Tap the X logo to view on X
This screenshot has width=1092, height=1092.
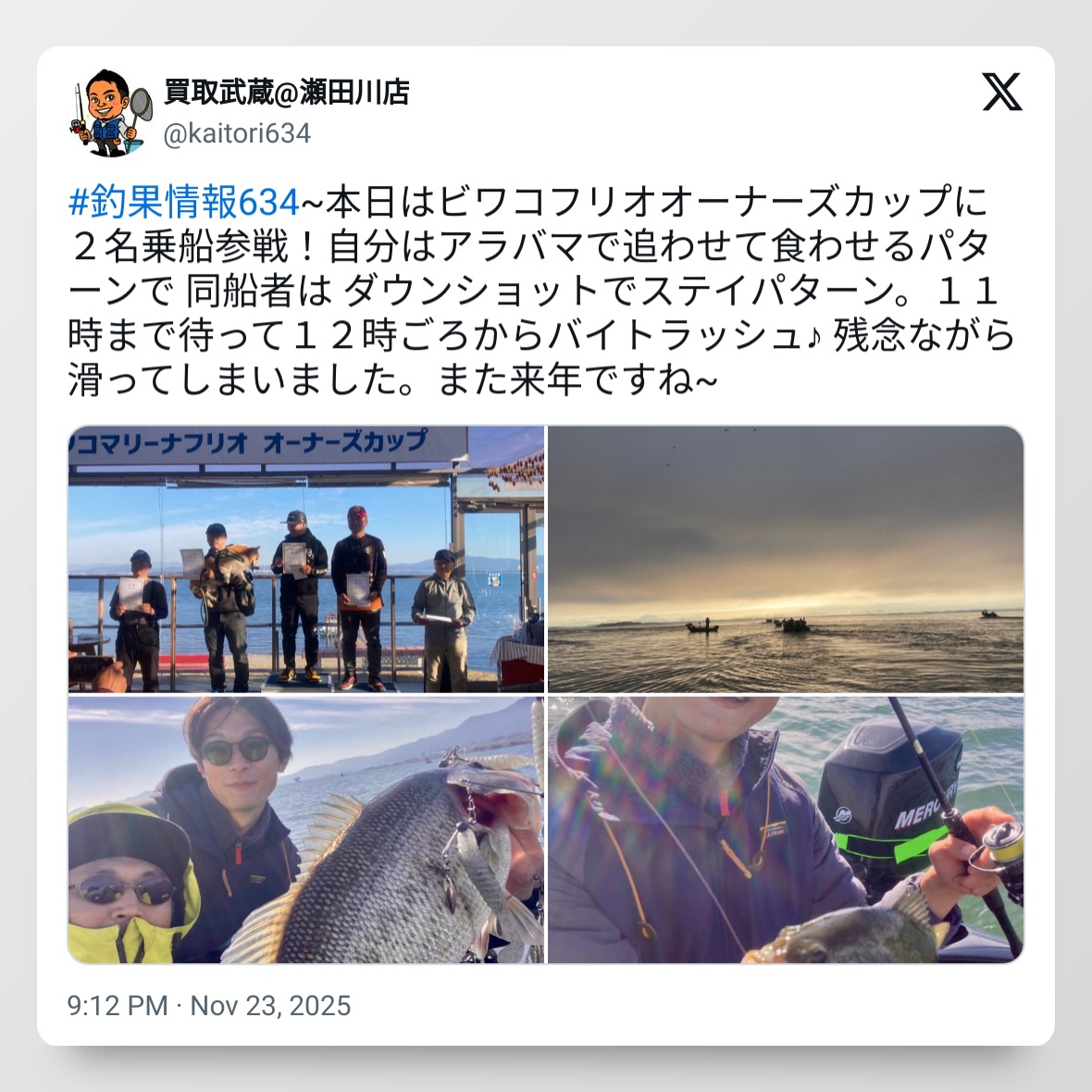tap(1001, 92)
